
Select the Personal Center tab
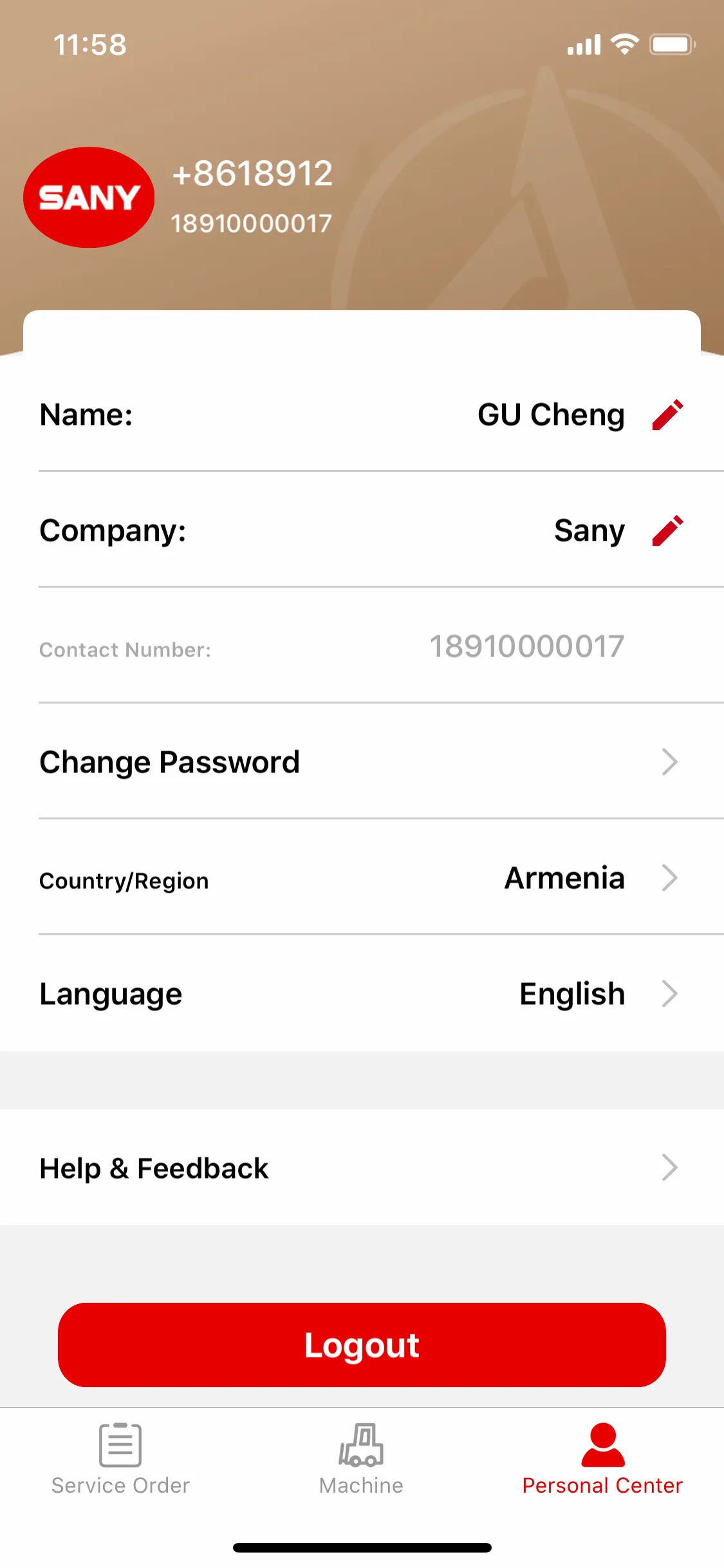click(x=602, y=1459)
